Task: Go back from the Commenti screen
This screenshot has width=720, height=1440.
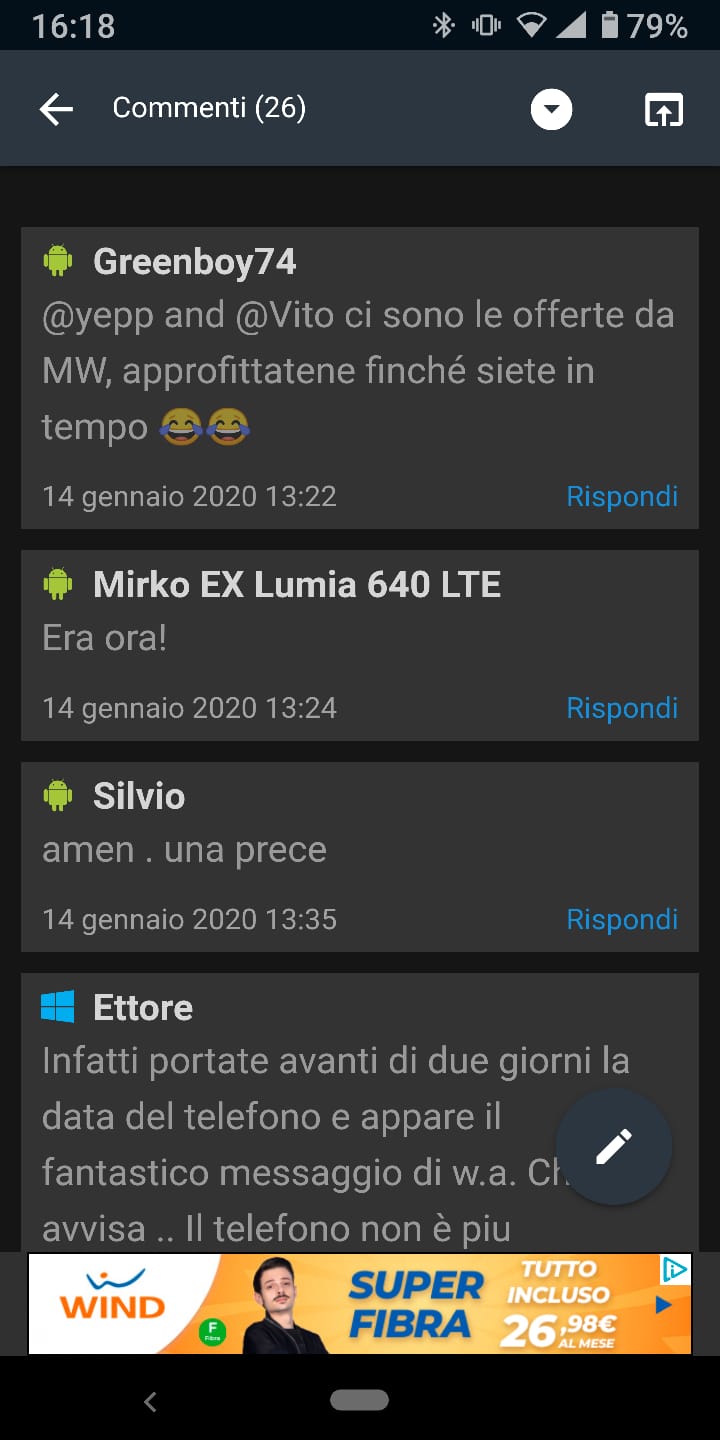Action: 56,109
